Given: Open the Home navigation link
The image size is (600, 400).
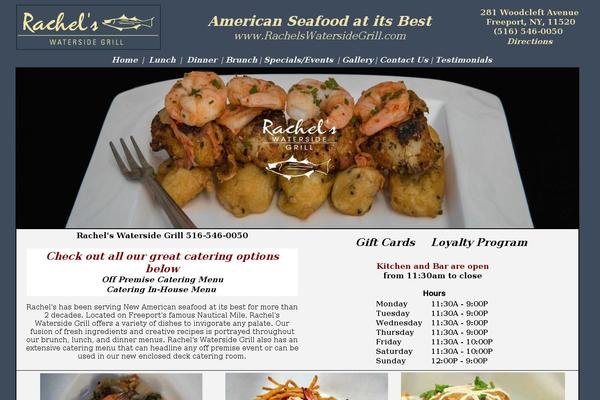Looking at the screenshot, I should click(x=125, y=60).
